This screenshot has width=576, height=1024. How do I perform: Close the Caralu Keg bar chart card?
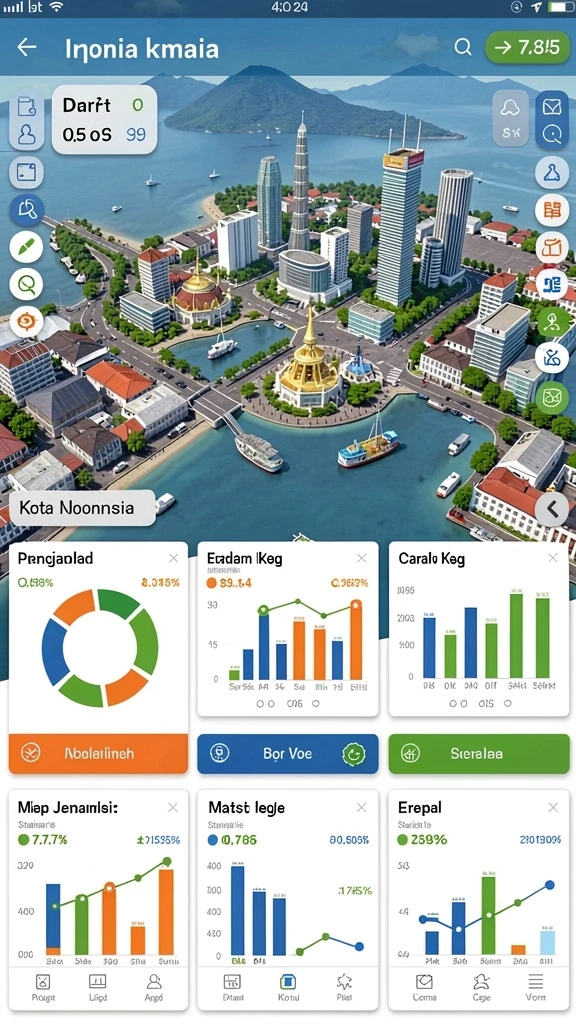[x=552, y=558]
